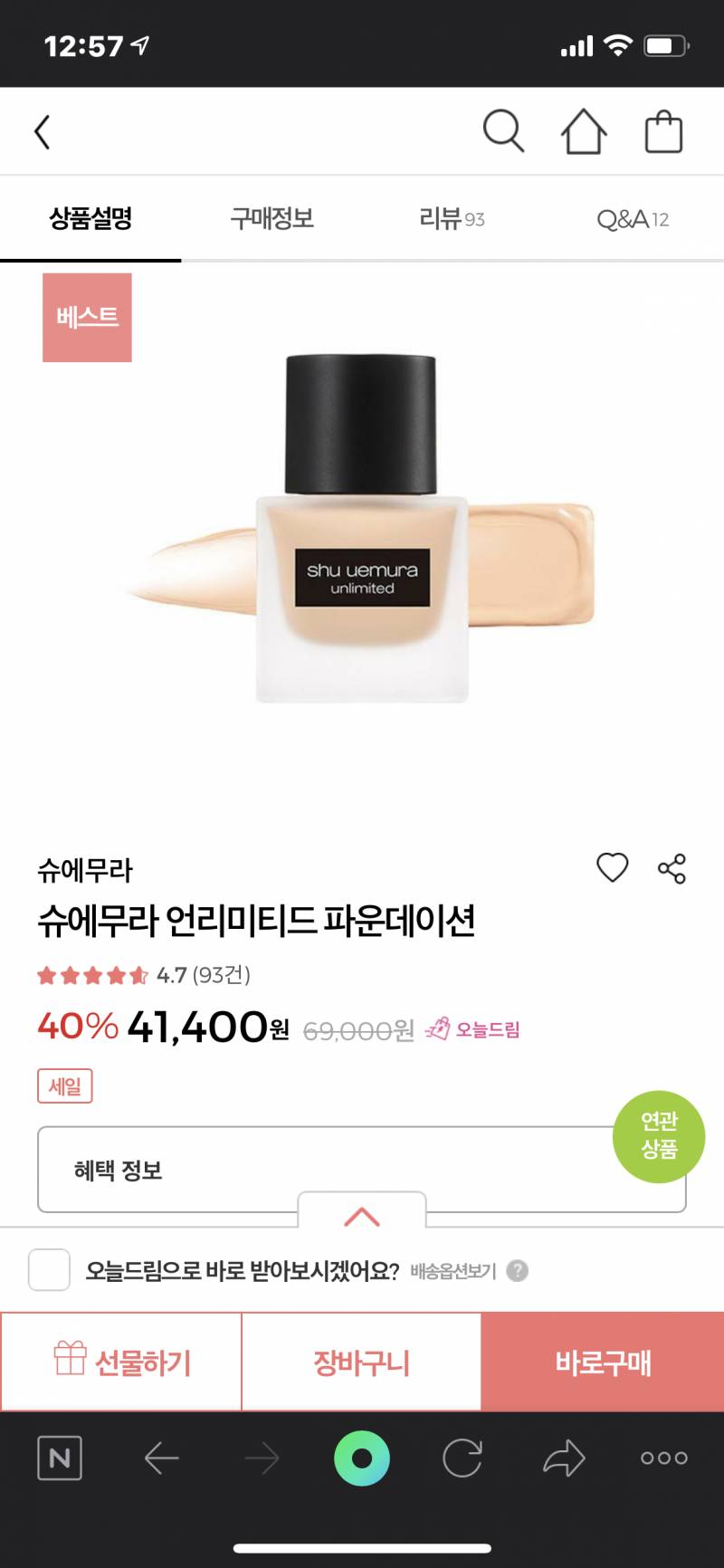Tap the help question mark next to 배송옵션보기
724x1568 pixels.
click(x=516, y=1271)
